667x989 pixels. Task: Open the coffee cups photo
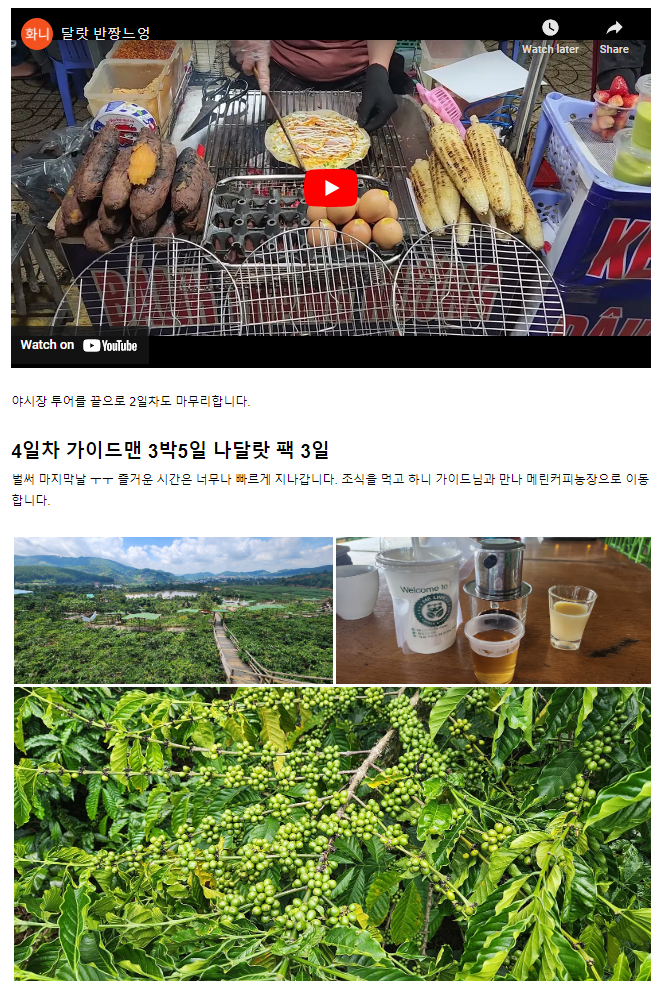click(493, 610)
